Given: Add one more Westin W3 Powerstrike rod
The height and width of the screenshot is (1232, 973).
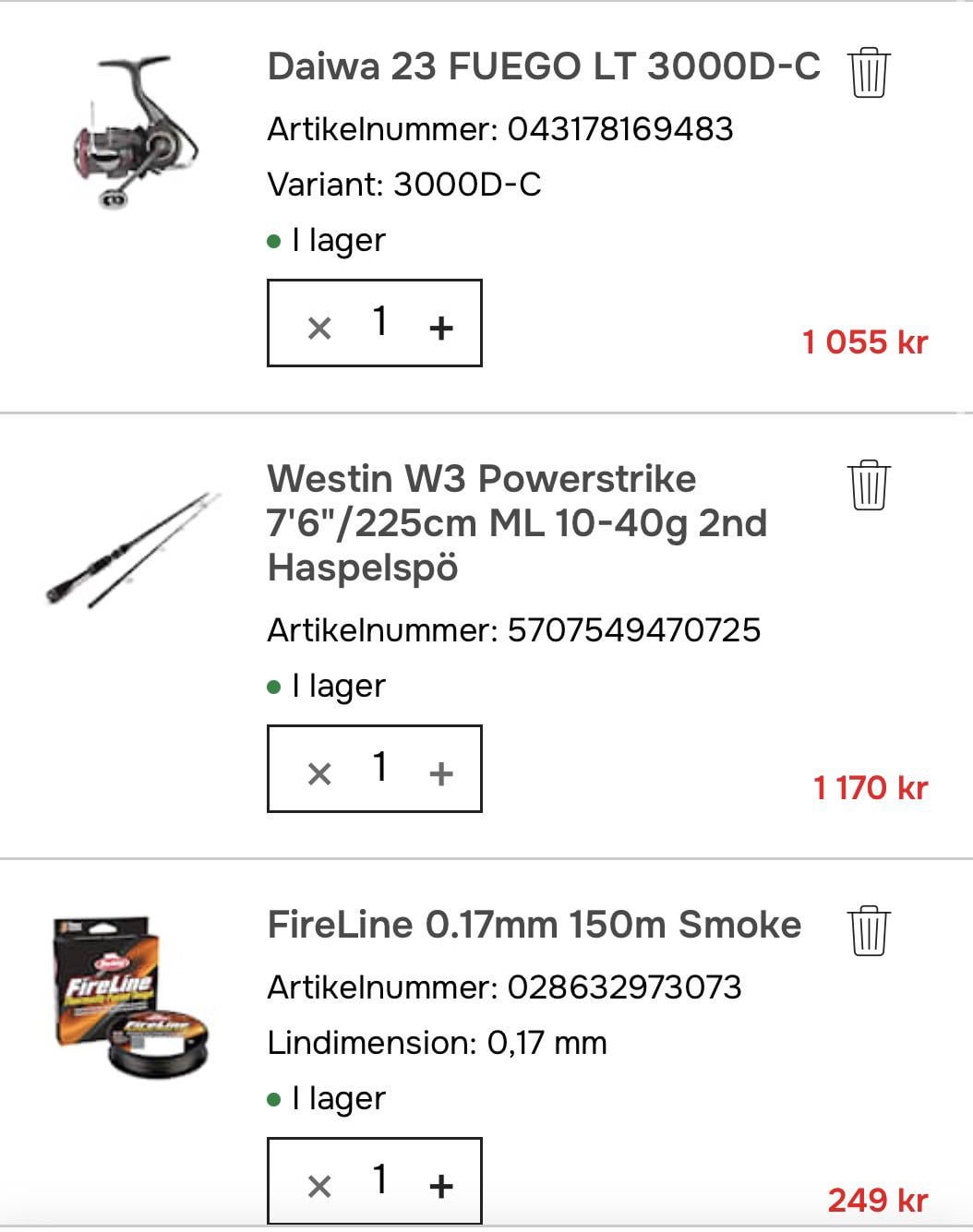Looking at the screenshot, I should pyautogui.click(x=441, y=772).
